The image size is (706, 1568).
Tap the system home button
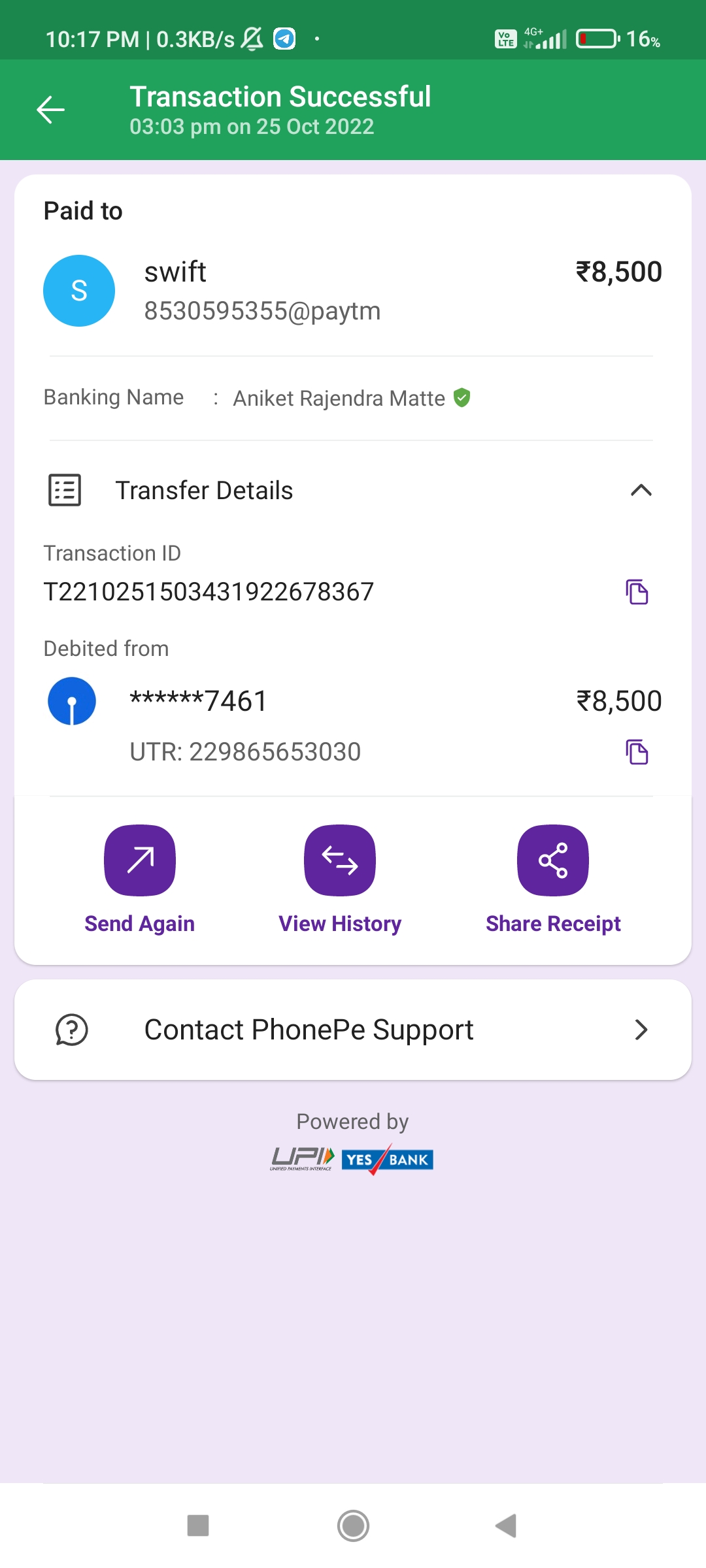click(353, 1526)
